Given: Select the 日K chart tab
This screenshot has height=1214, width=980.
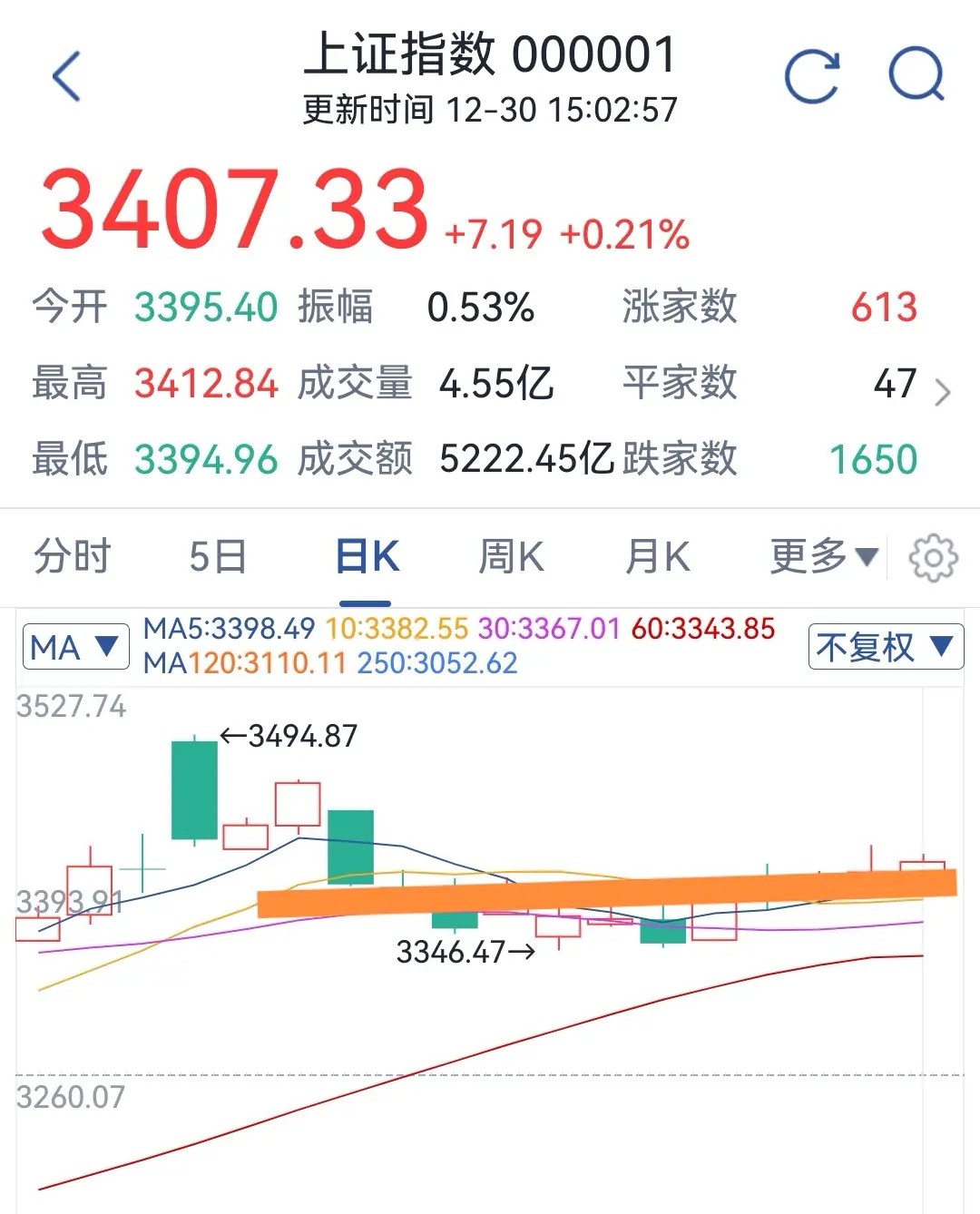Looking at the screenshot, I should point(367,556).
